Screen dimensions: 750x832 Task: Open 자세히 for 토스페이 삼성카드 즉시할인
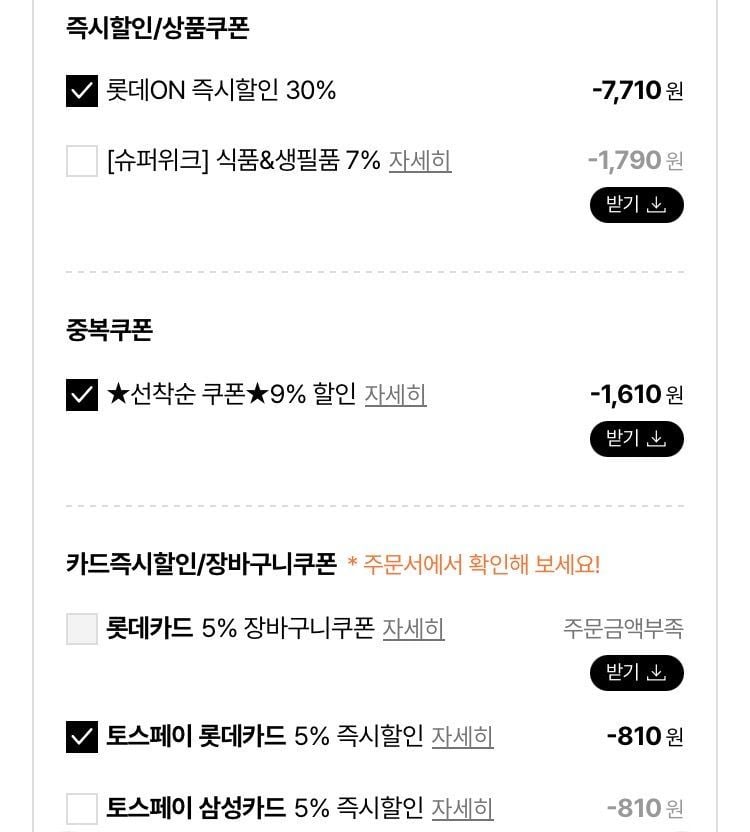point(462,809)
